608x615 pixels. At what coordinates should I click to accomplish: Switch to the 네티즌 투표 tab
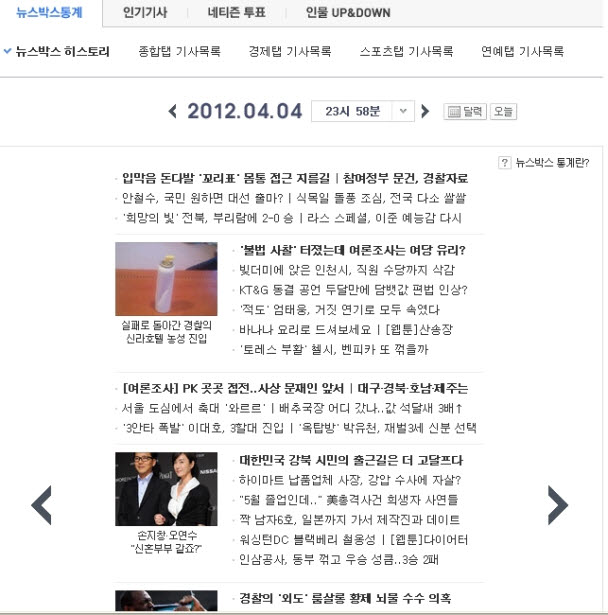tap(237, 13)
